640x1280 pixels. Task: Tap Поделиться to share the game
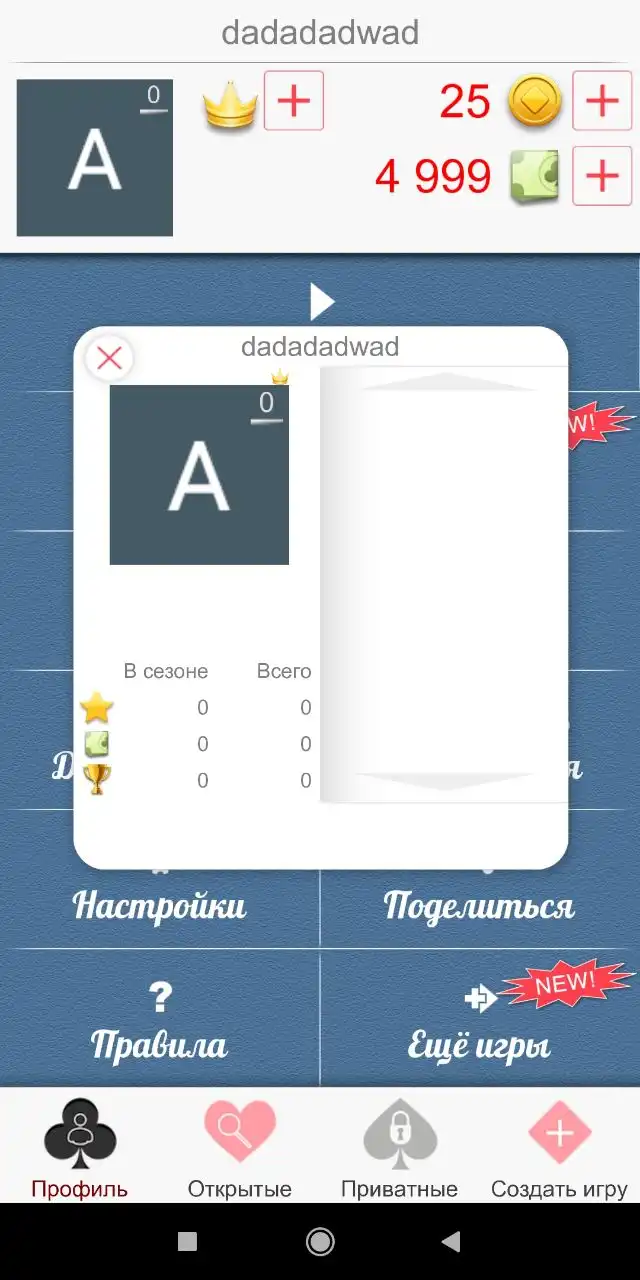[x=479, y=905]
